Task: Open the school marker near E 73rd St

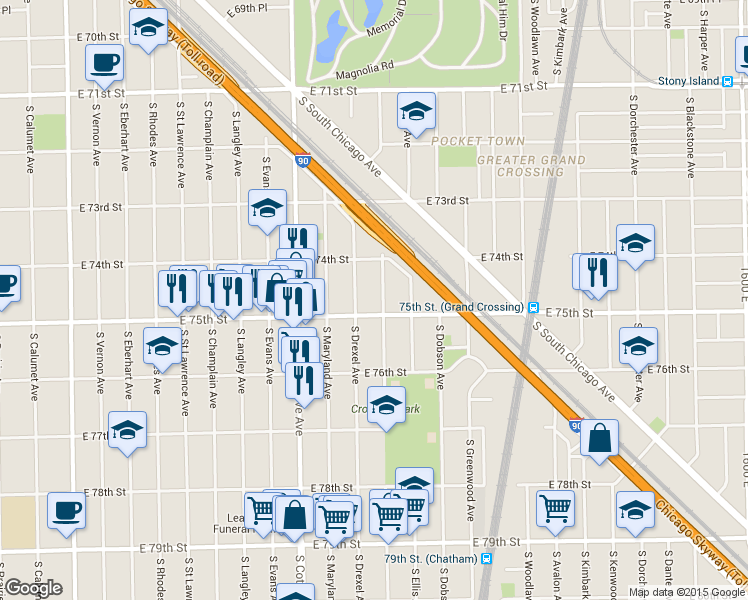Action: pos(267,208)
